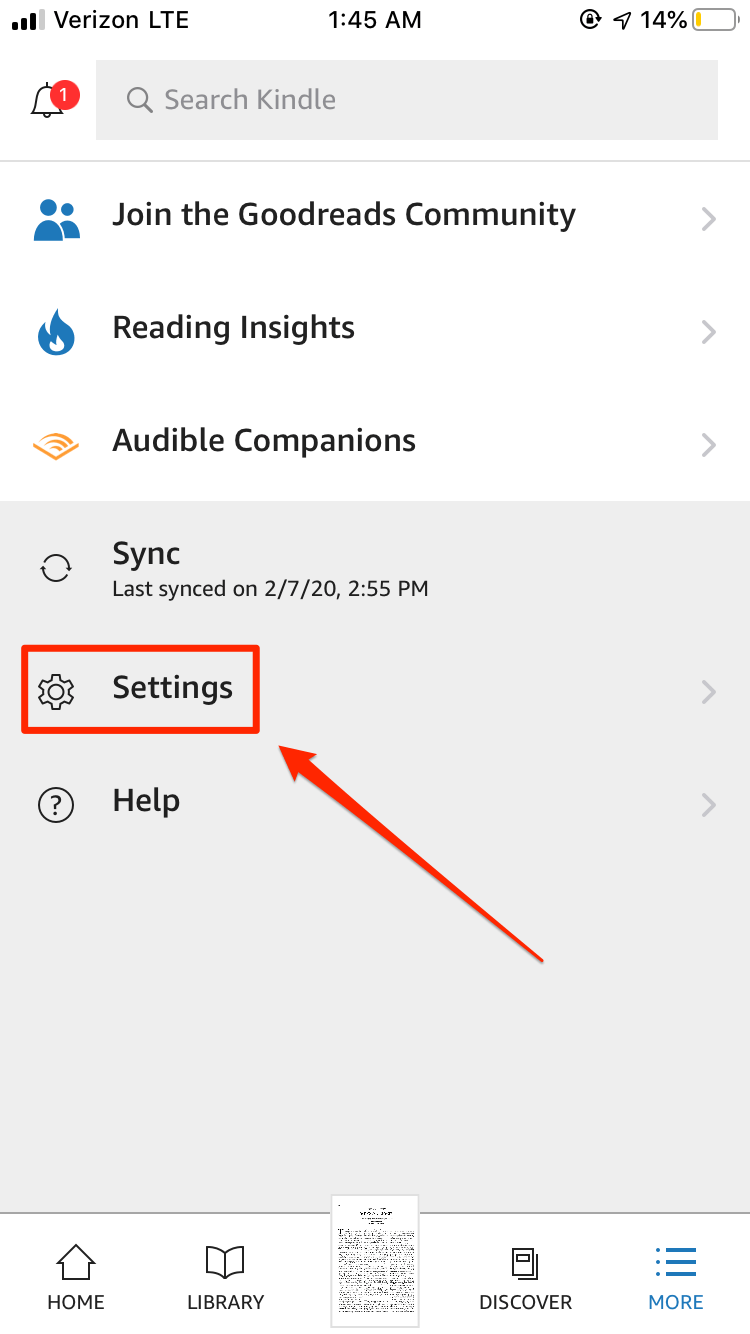The width and height of the screenshot is (750, 1334).
Task: Sync the Kindle library now
Action: (374, 568)
